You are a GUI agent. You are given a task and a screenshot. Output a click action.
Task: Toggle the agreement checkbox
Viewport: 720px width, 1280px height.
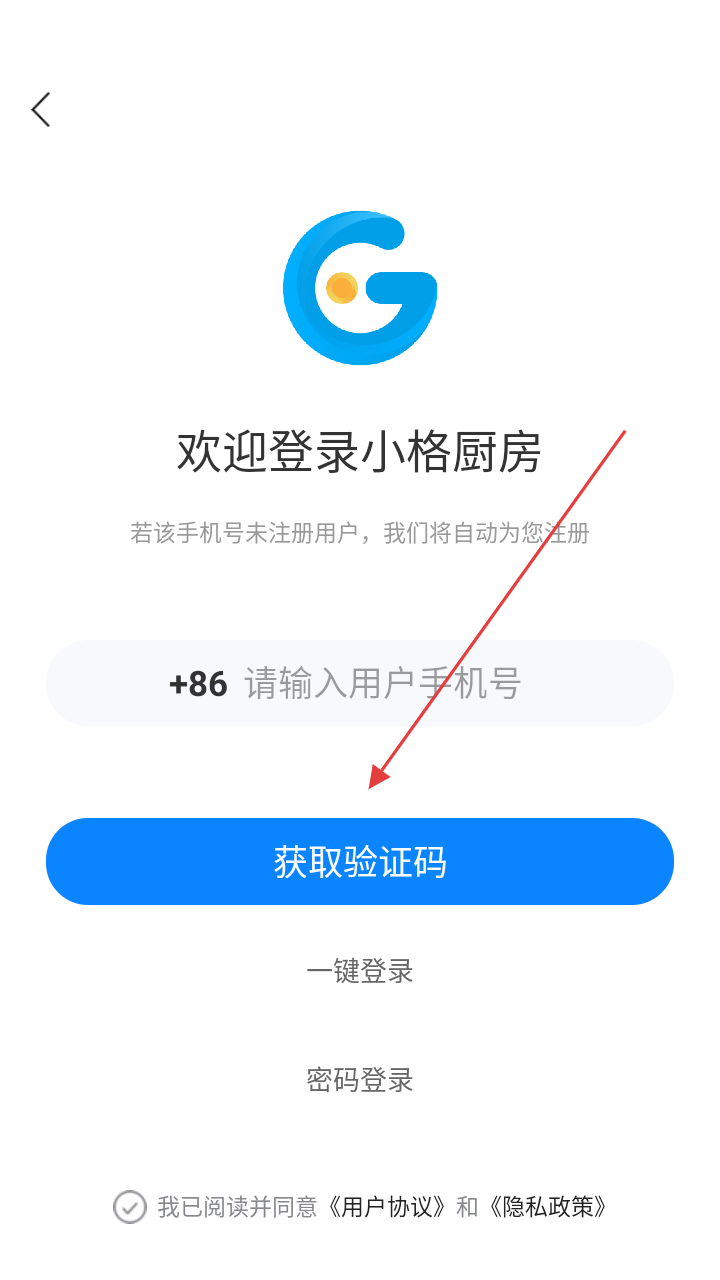click(x=129, y=1207)
